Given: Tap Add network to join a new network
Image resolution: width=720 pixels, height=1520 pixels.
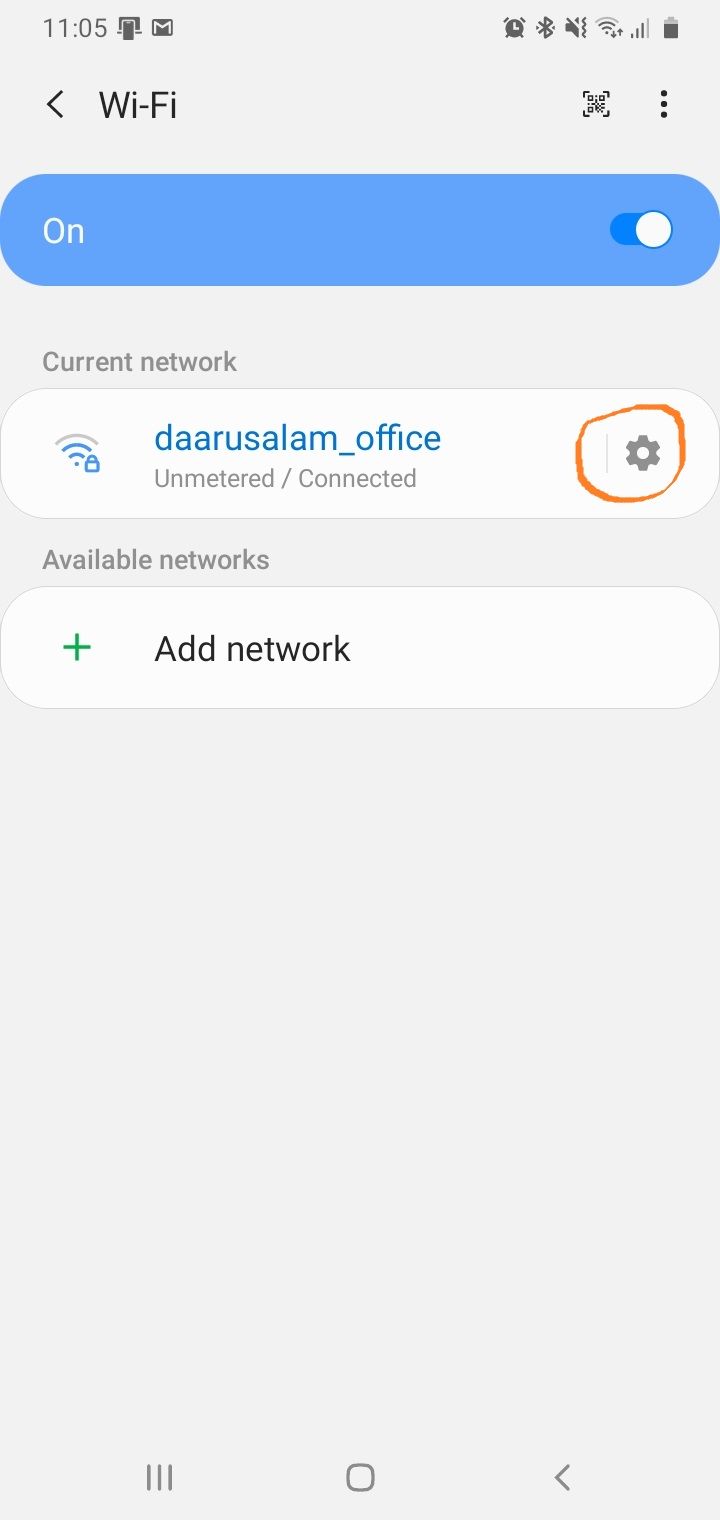Looking at the screenshot, I should [252, 647].
